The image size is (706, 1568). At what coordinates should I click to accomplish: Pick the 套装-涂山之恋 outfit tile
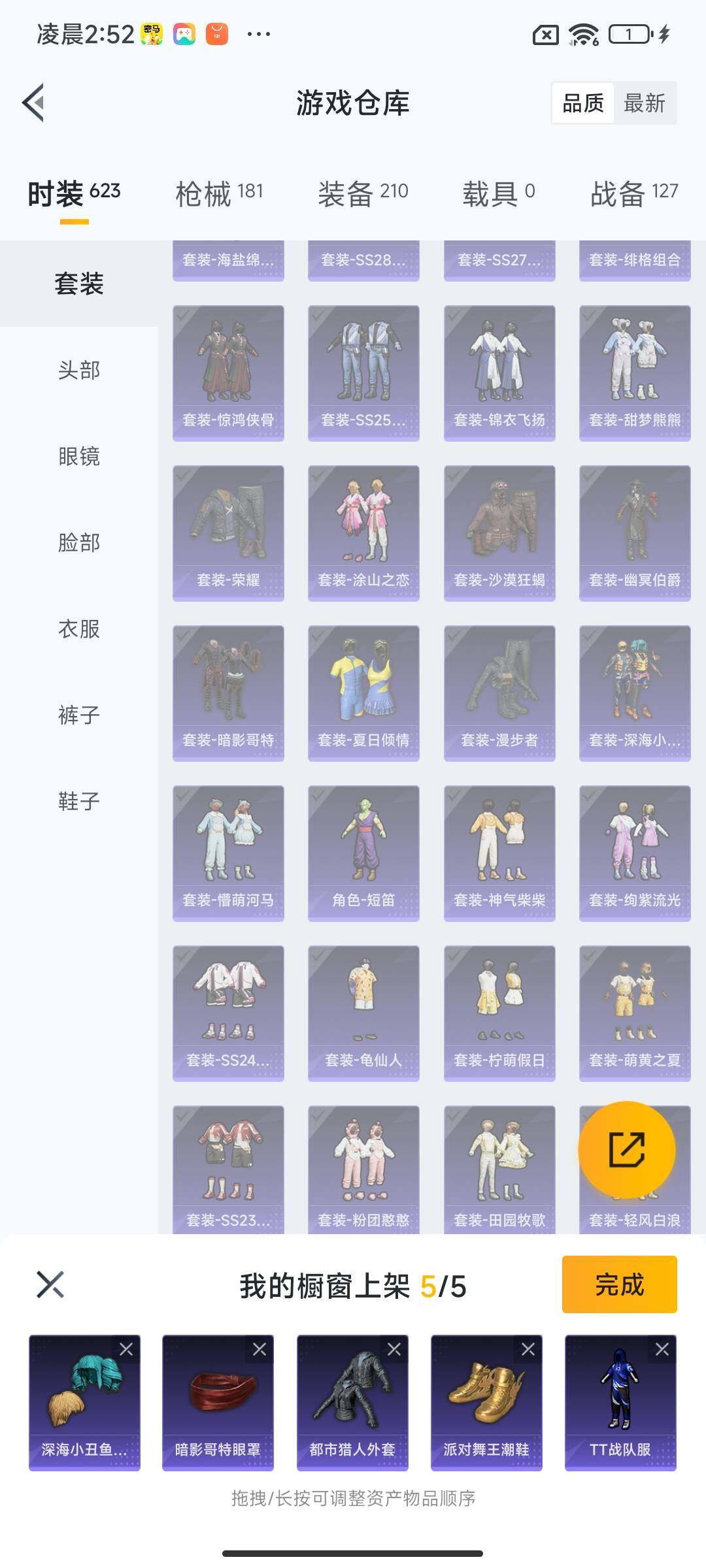coord(363,532)
